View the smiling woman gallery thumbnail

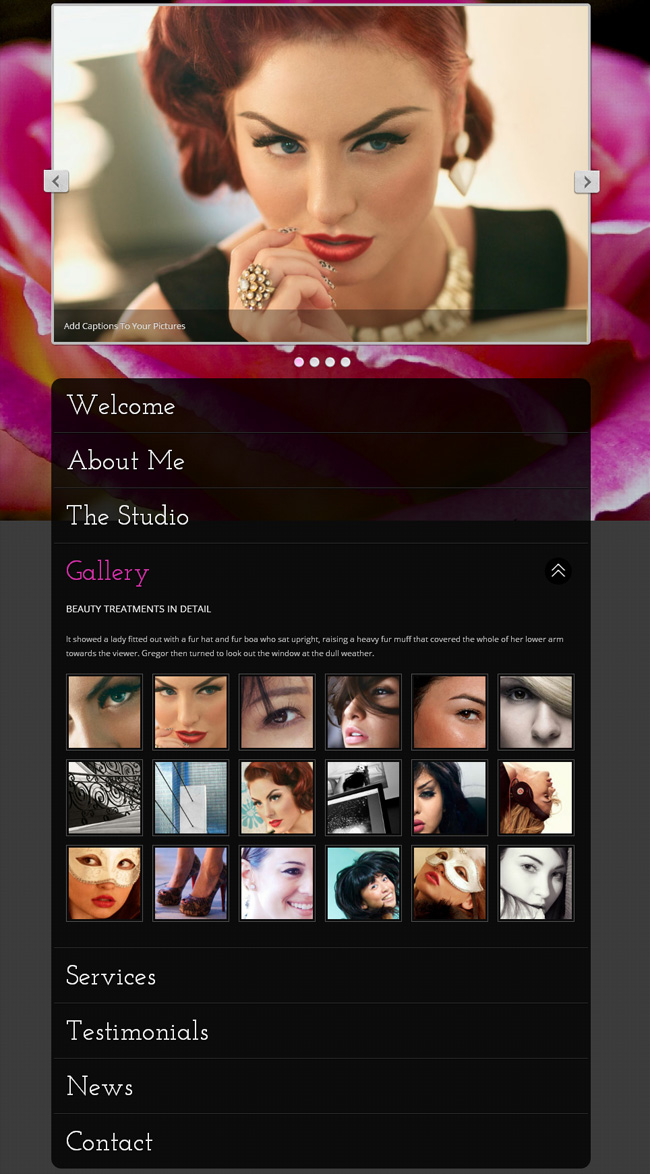[x=277, y=883]
